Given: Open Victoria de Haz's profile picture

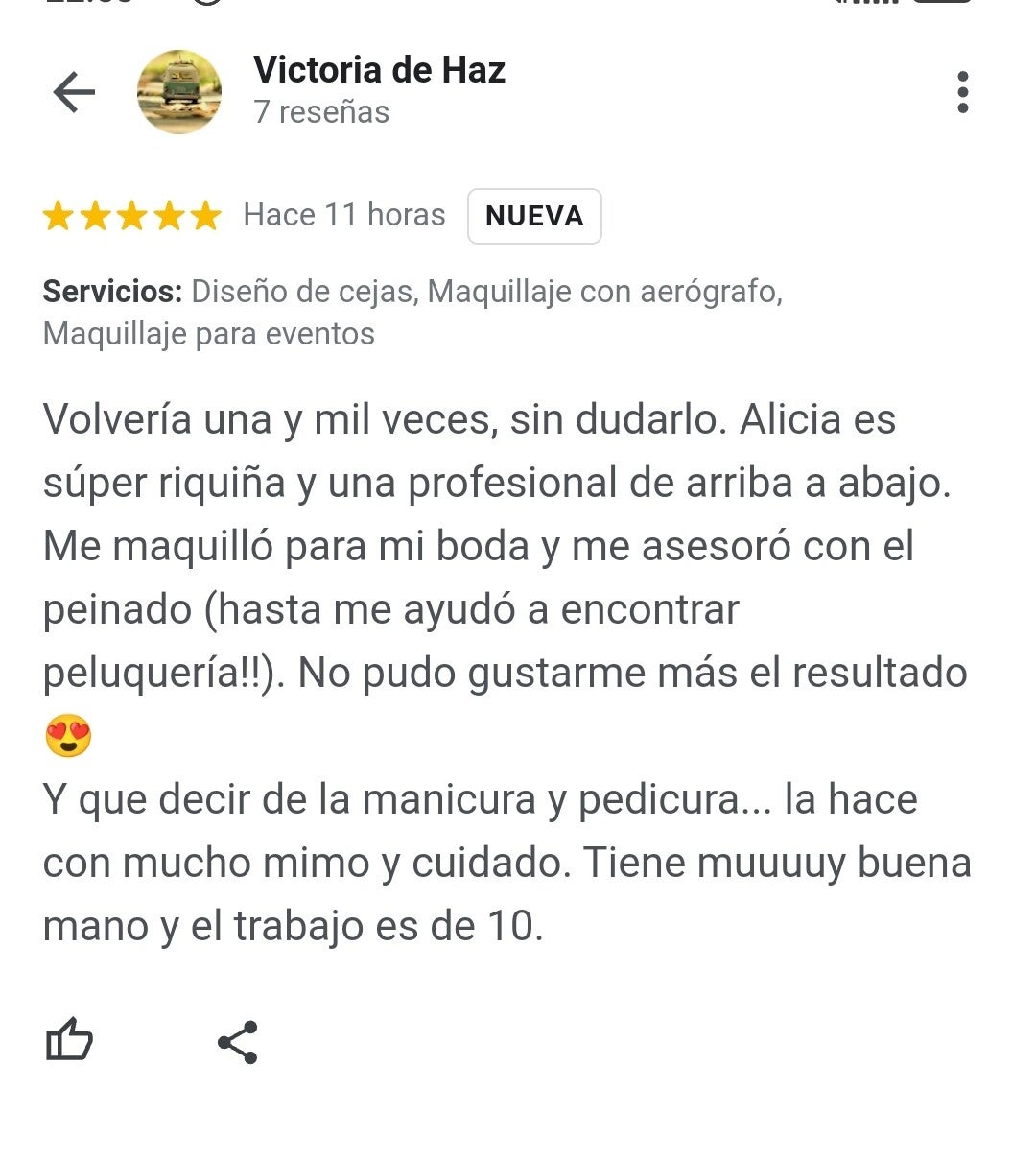Looking at the screenshot, I should [x=179, y=92].
